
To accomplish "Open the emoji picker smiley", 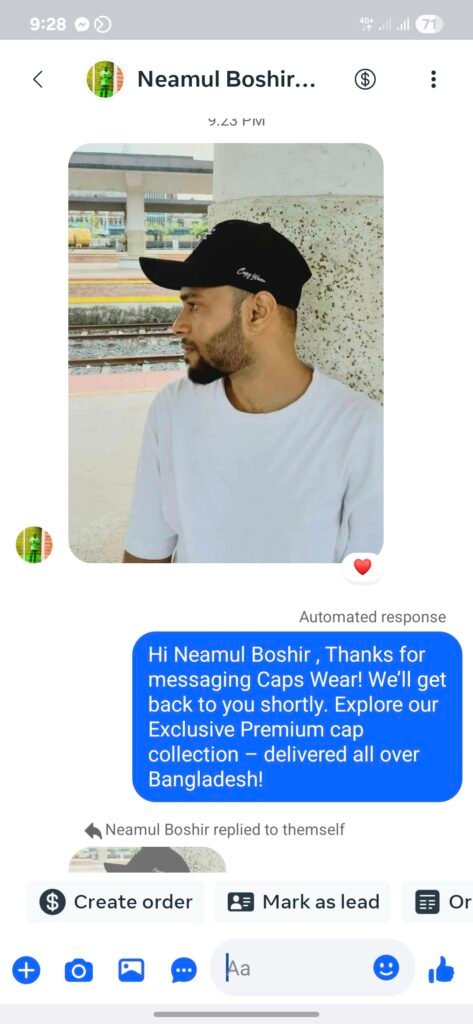I will pos(386,967).
